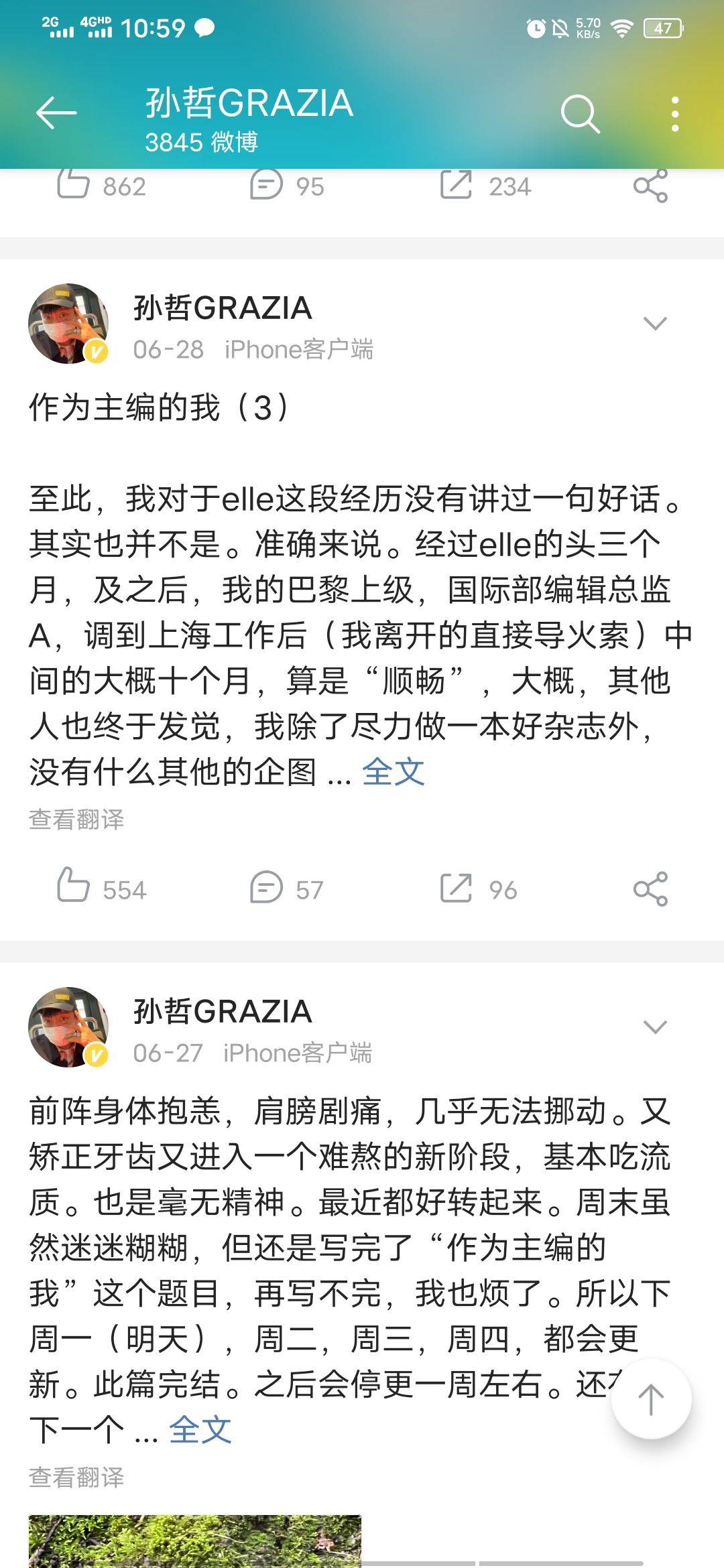
Task: Go back using the top arrow
Action: tap(56, 113)
